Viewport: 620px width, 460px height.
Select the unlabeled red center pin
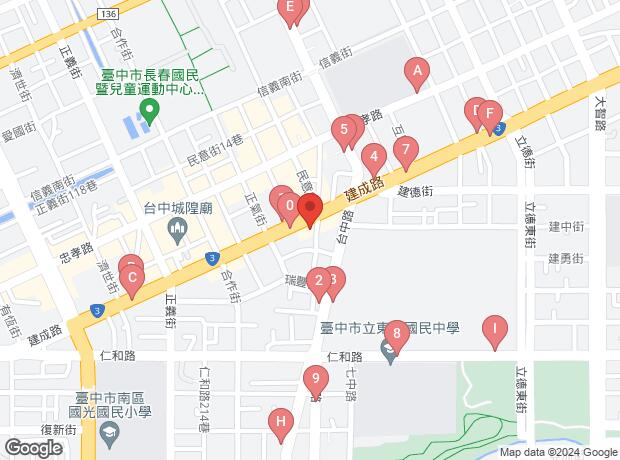click(x=309, y=211)
